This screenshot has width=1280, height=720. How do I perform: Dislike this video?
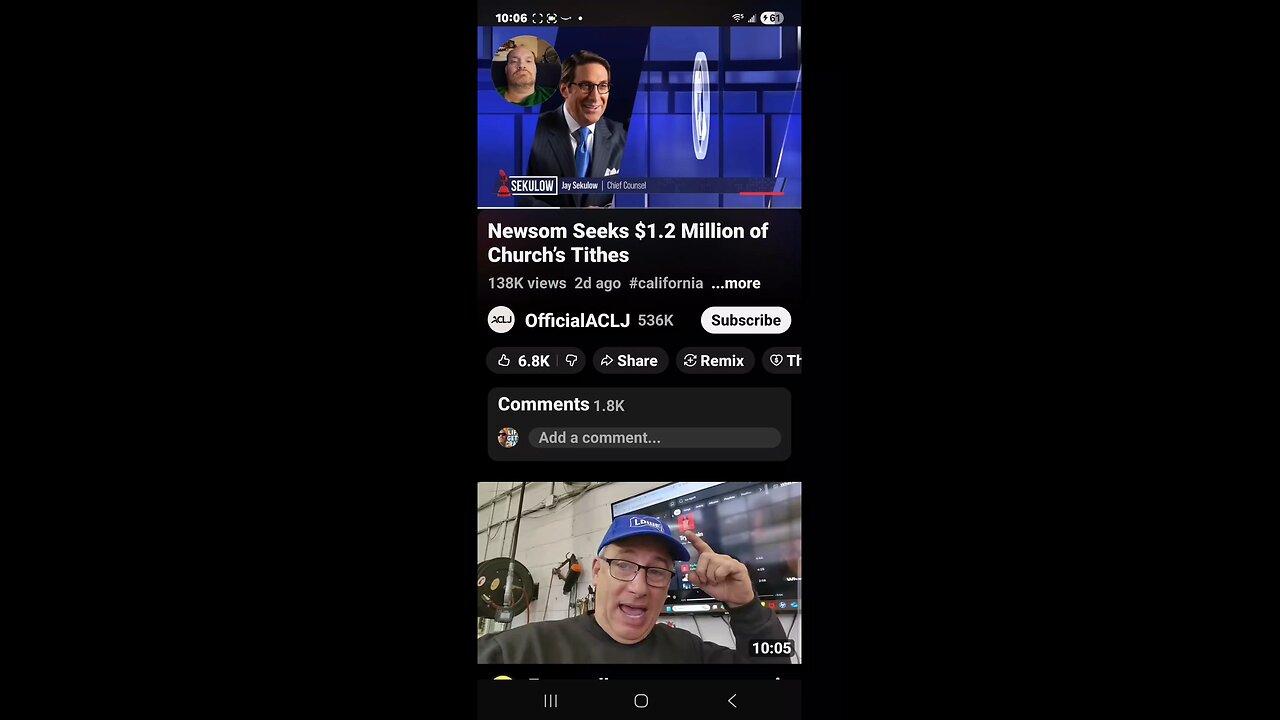[571, 360]
